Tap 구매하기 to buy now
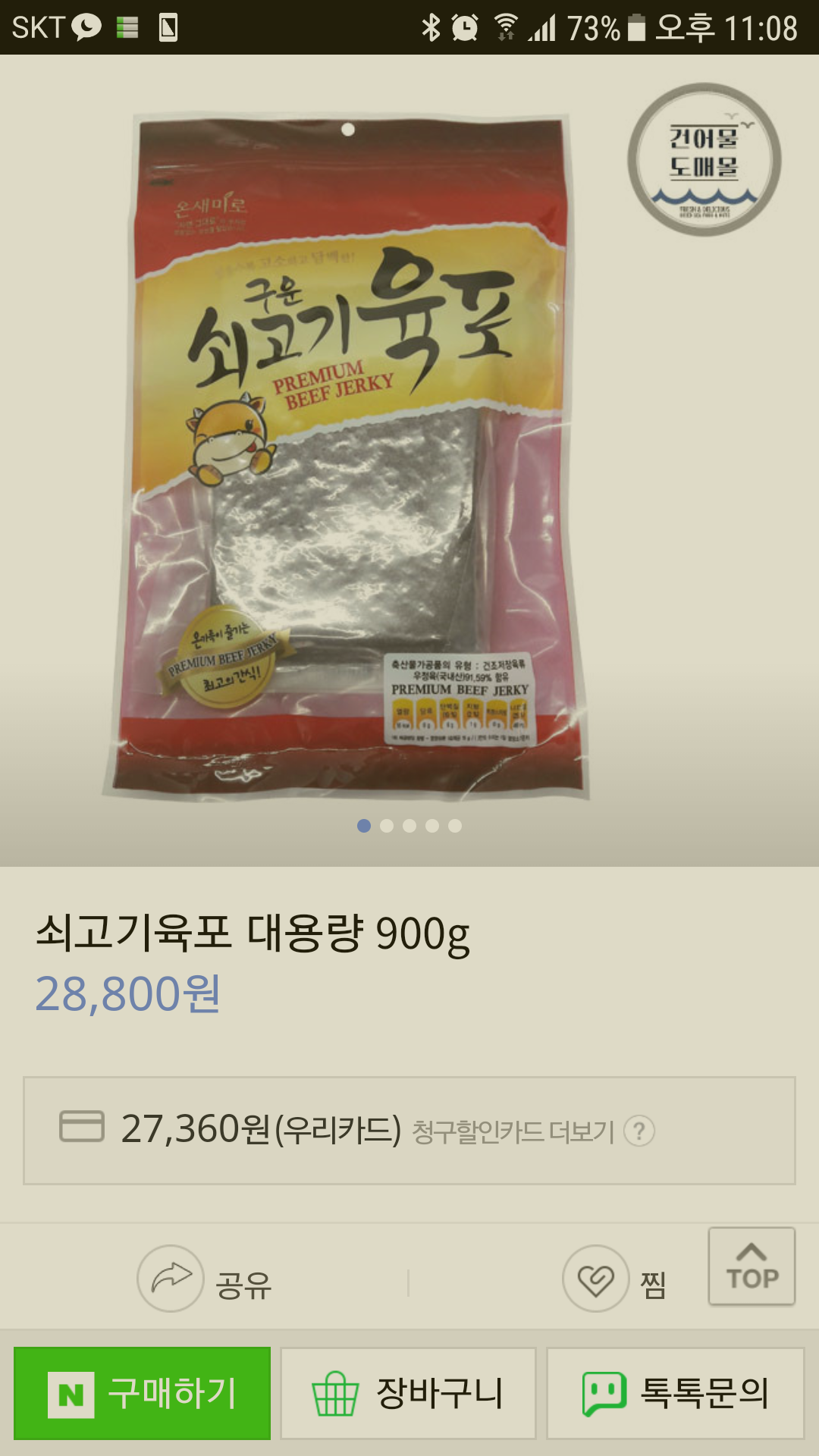The height and width of the screenshot is (1456, 819). coord(143,1393)
